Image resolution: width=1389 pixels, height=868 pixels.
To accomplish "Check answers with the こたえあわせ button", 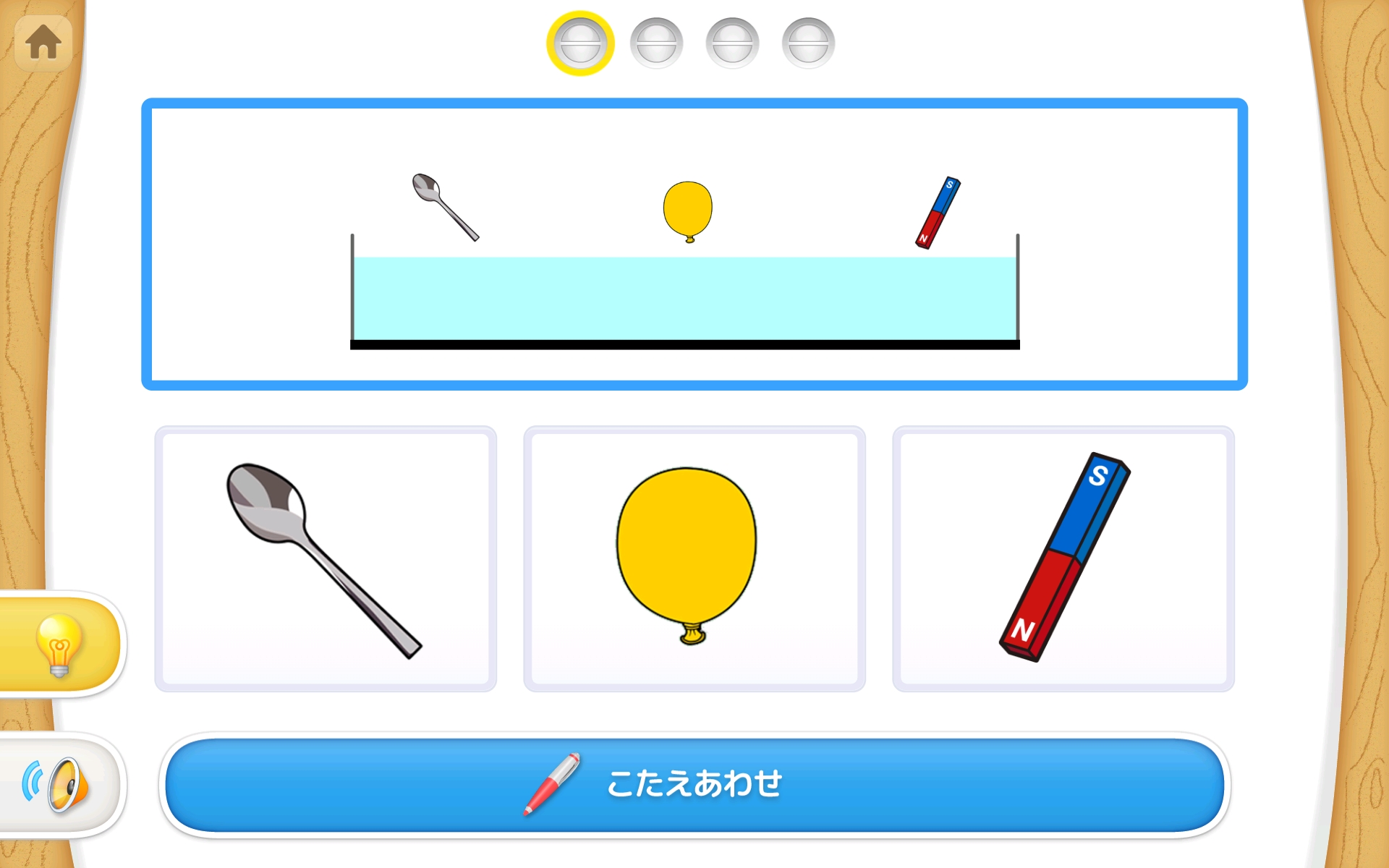I will 694,784.
